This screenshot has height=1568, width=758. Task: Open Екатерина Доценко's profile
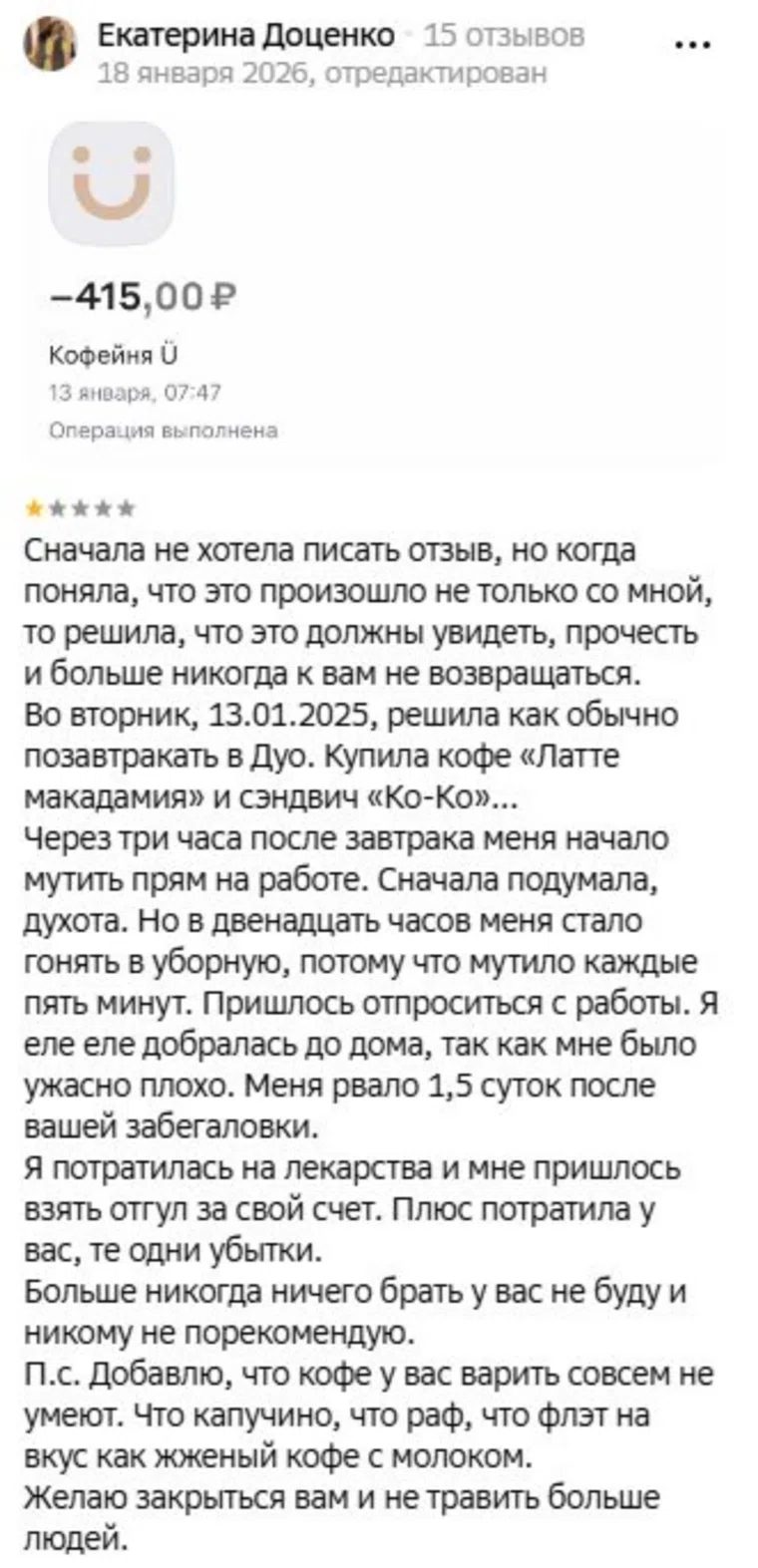point(245,36)
